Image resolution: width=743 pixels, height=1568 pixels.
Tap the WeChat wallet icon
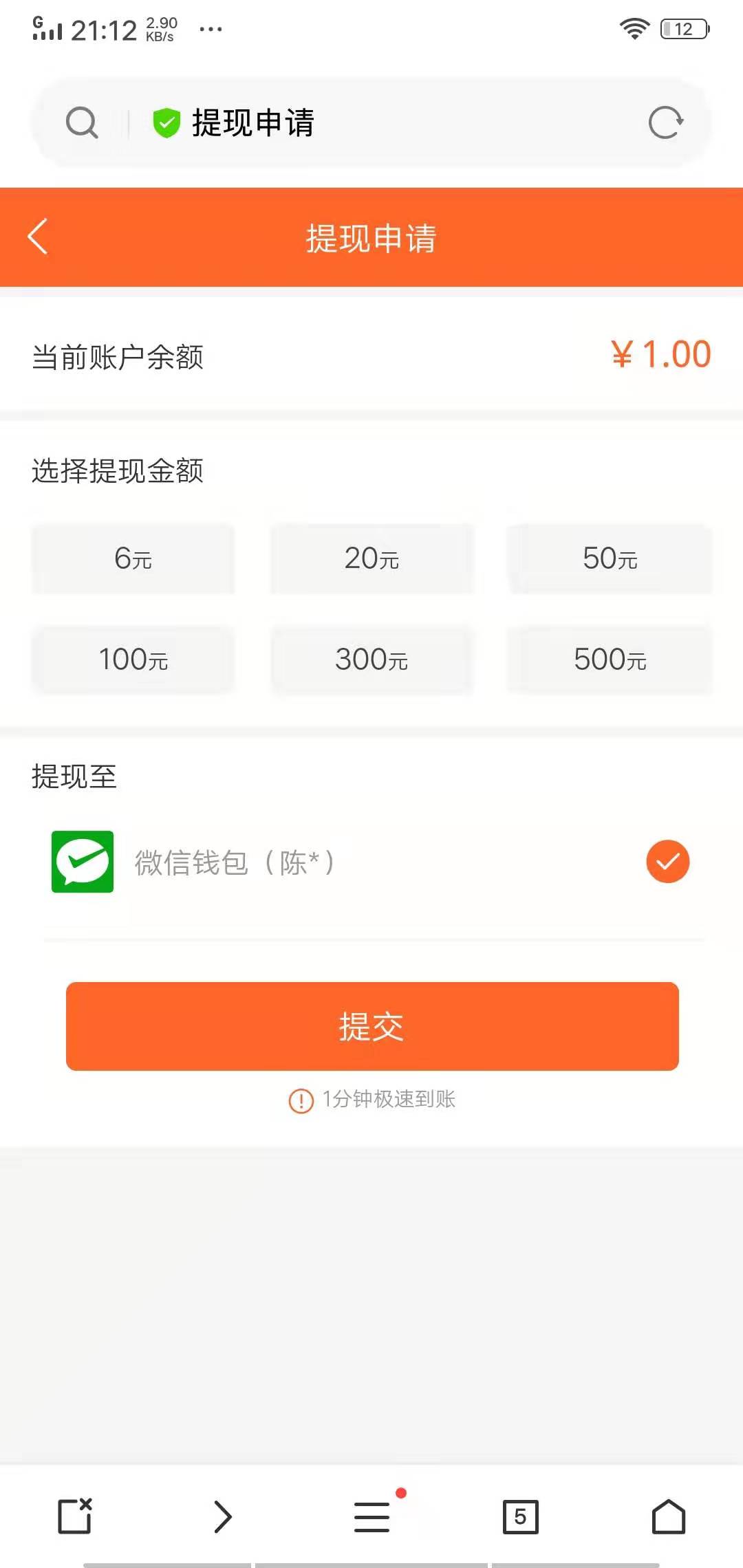click(x=82, y=862)
